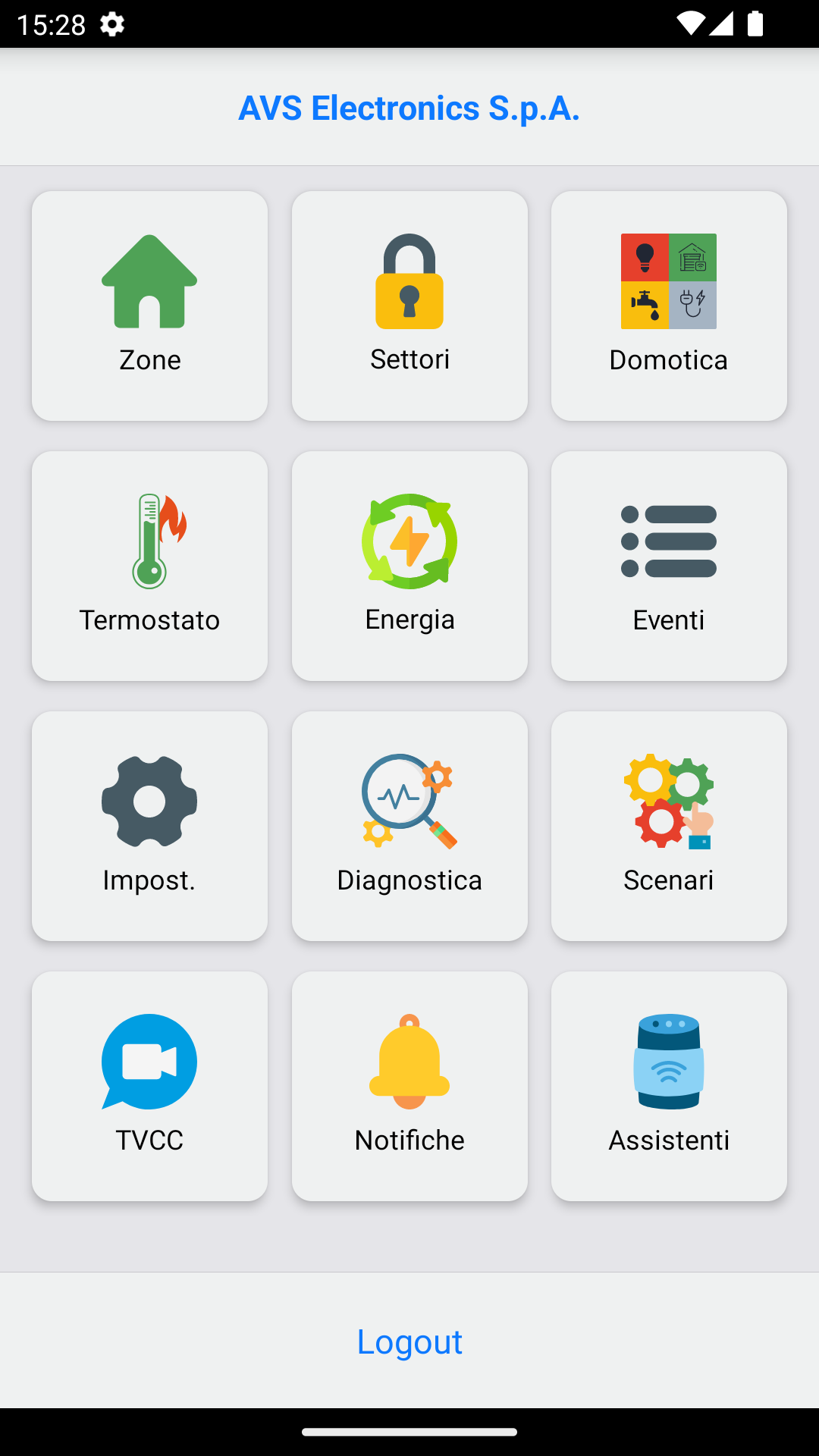This screenshot has width=819, height=1456.
Task: Go to Domotica controls
Action: click(669, 306)
